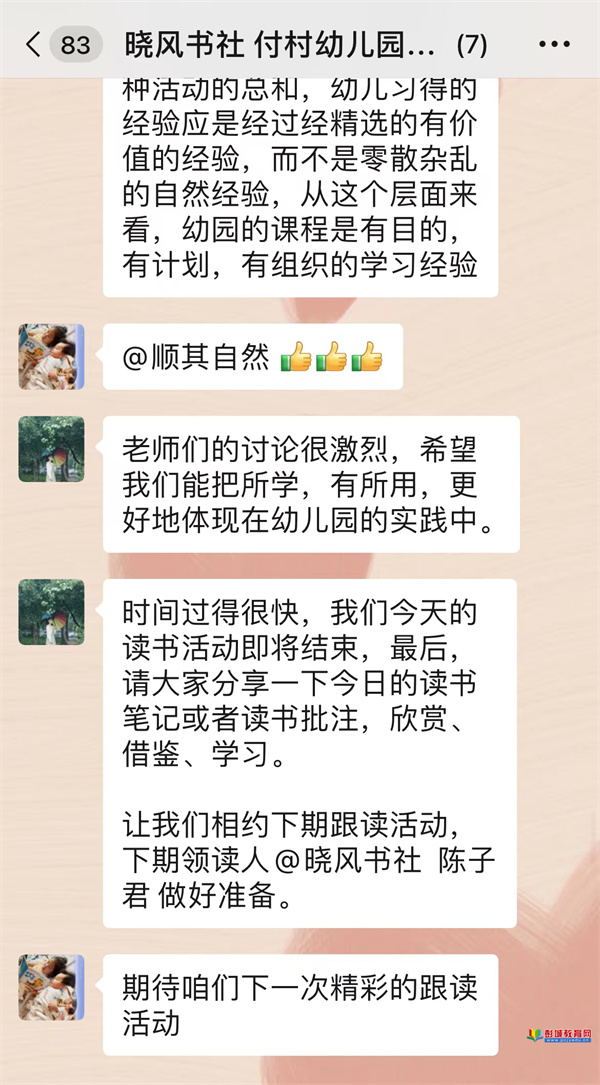The width and height of the screenshot is (600, 1085).
Task: Tap avatar beside 老师们的讨论很激烈 message
Action: [x=51, y=449]
